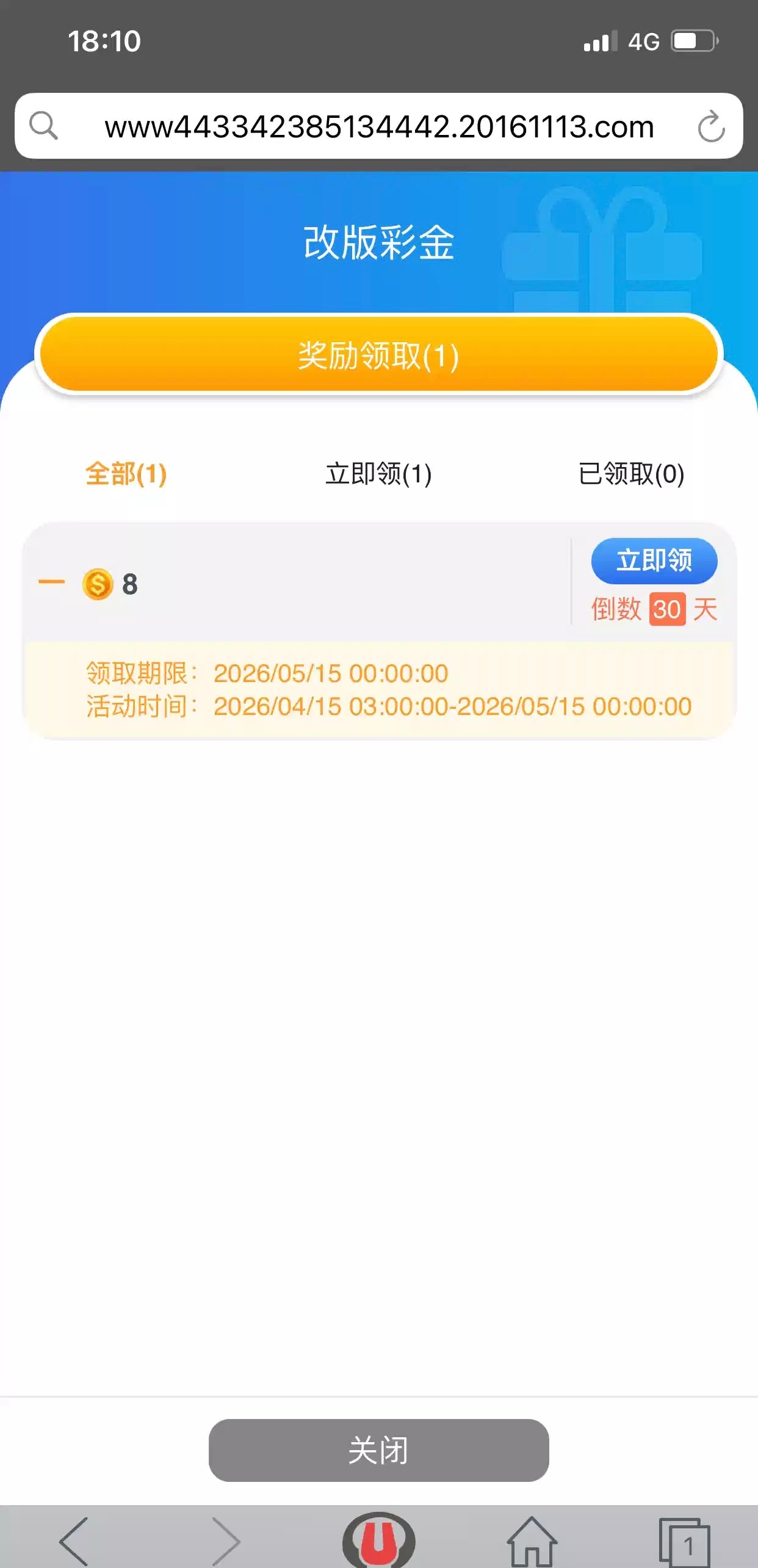Tap the 奖励领取(1) orange button
758x1568 pixels.
378,355
